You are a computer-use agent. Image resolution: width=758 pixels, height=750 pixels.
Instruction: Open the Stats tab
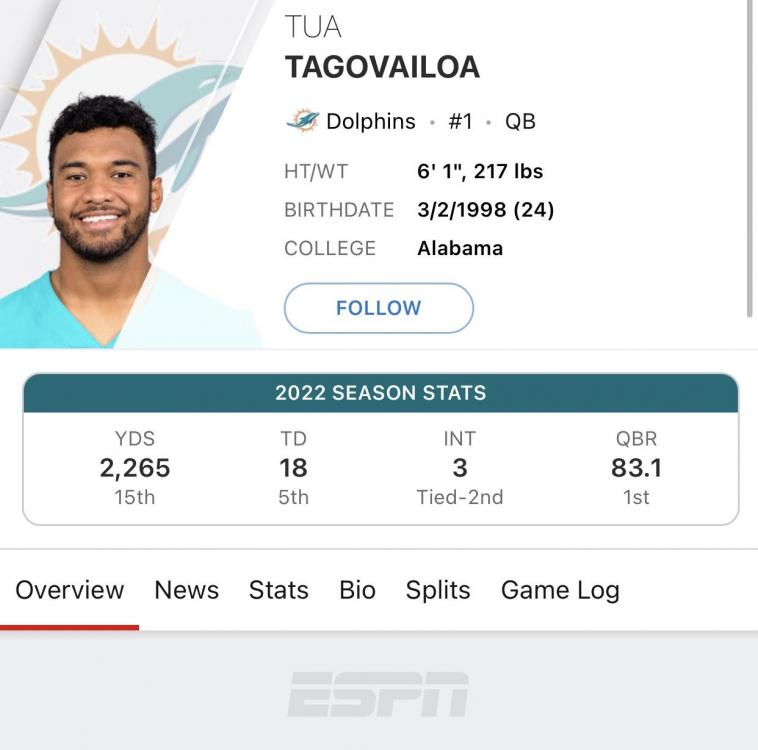(x=278, y=590)
